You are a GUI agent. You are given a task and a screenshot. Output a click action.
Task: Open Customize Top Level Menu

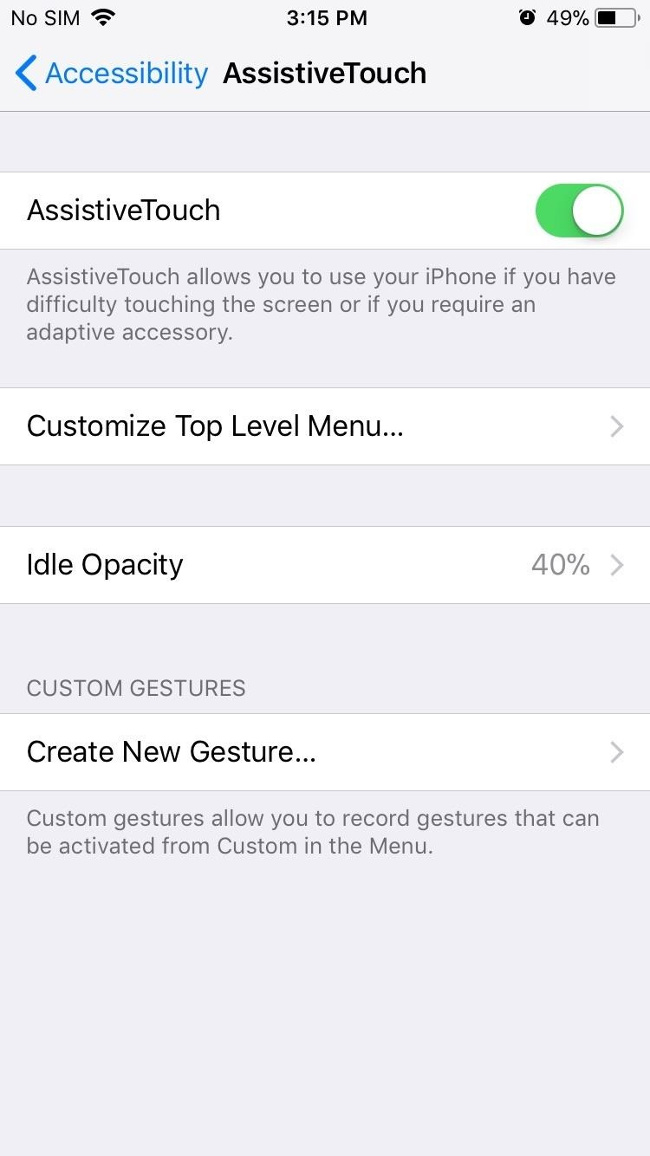coord(324,426)
